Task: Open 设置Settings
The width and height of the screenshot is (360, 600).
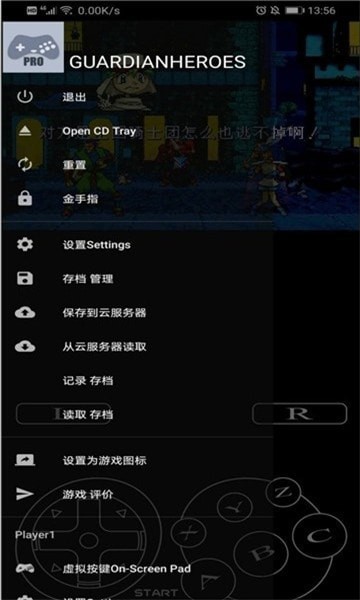Action: pos(137,245)
